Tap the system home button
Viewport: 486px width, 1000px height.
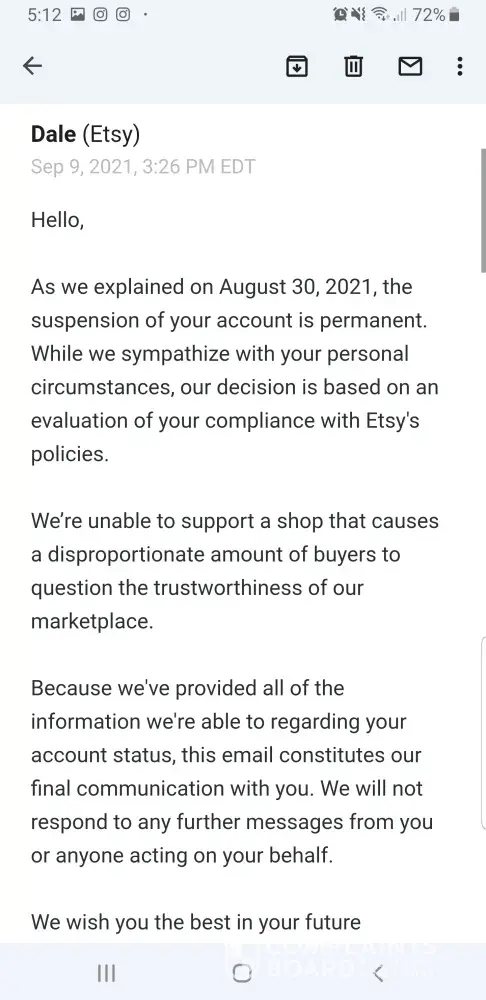(242, 973)
